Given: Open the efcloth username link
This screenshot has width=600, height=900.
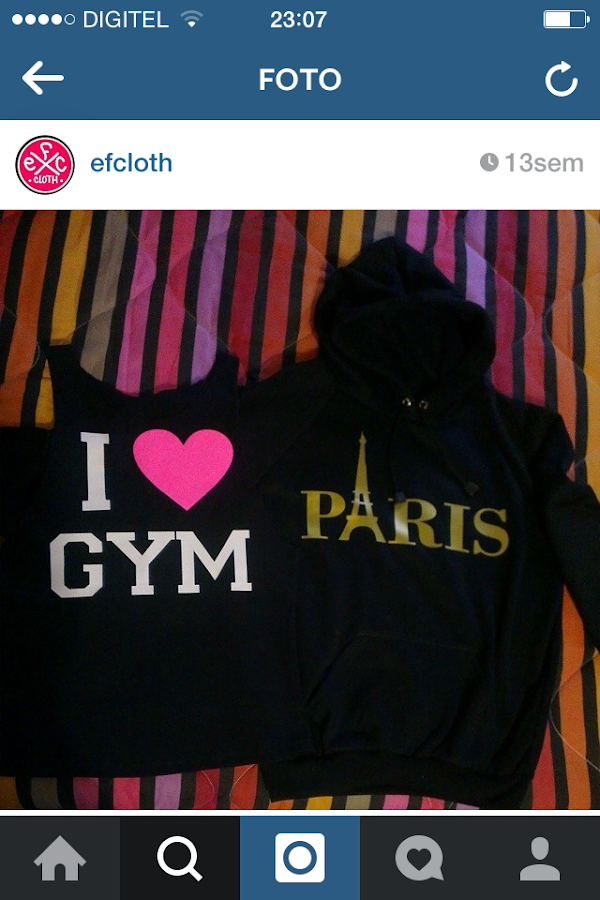Looking at the screenshot, I should pos(131,163).
